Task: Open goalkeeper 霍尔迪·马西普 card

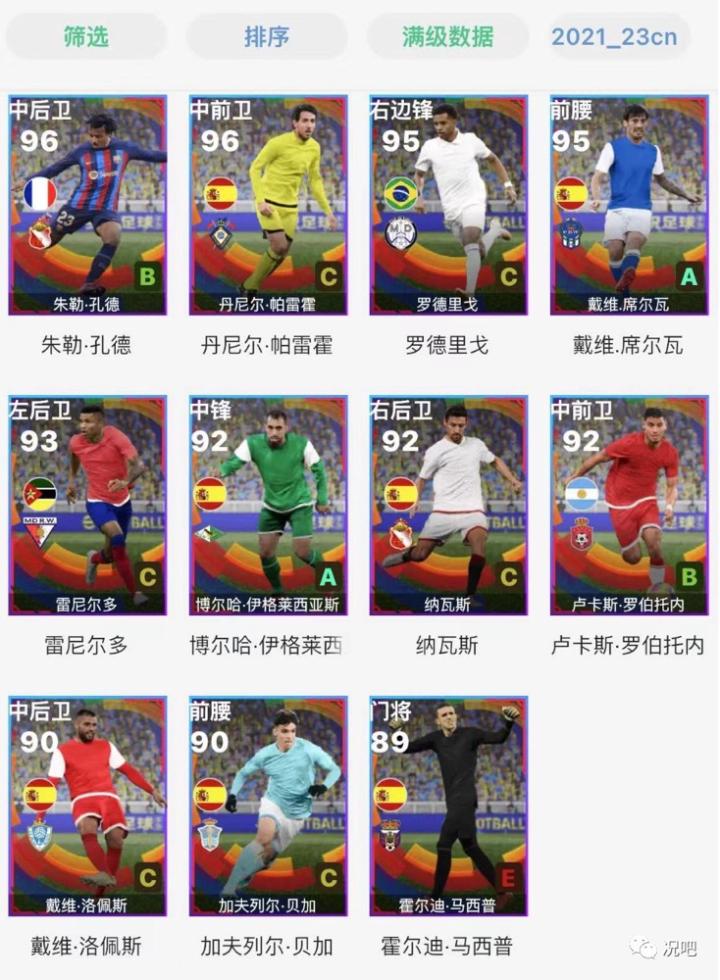Action: pos(448,805)
